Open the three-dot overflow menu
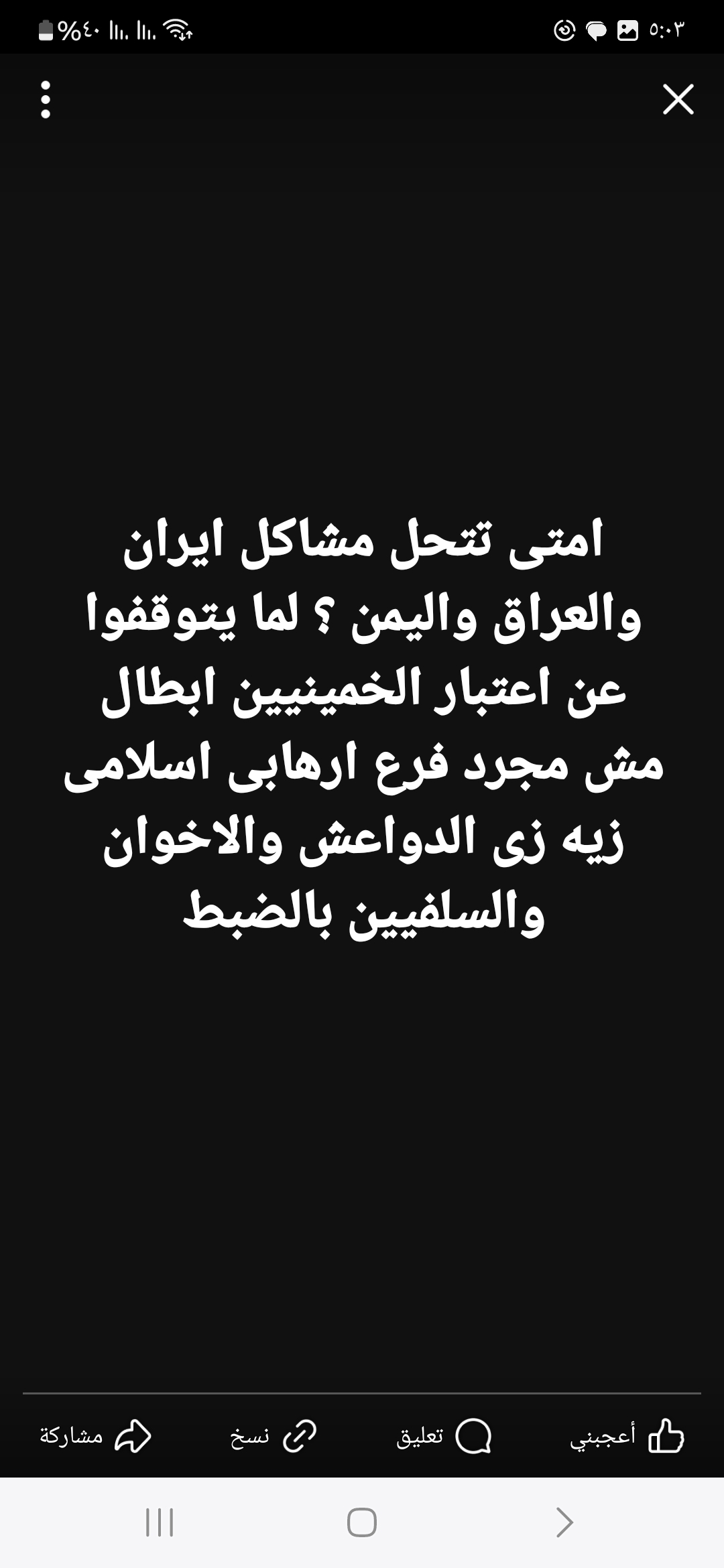The image size is (724, 1568). tap(46, 100)
